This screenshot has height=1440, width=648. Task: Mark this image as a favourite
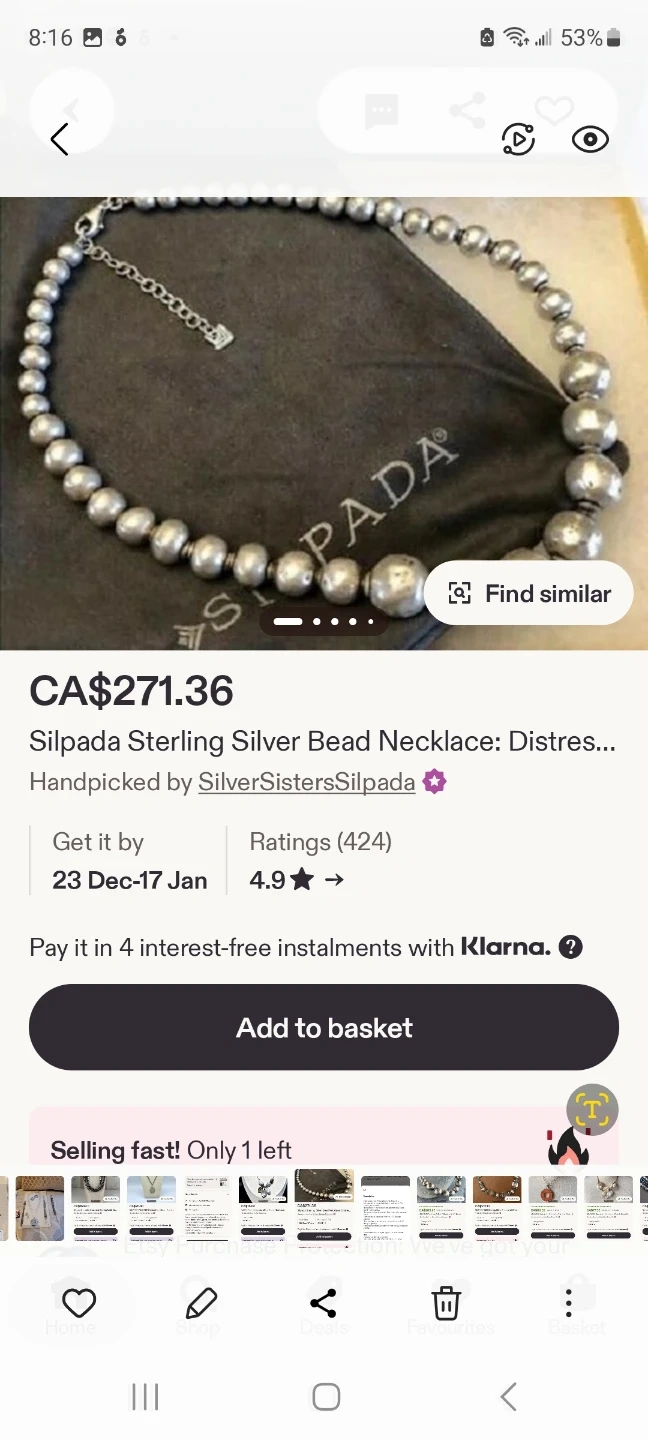79,1303
